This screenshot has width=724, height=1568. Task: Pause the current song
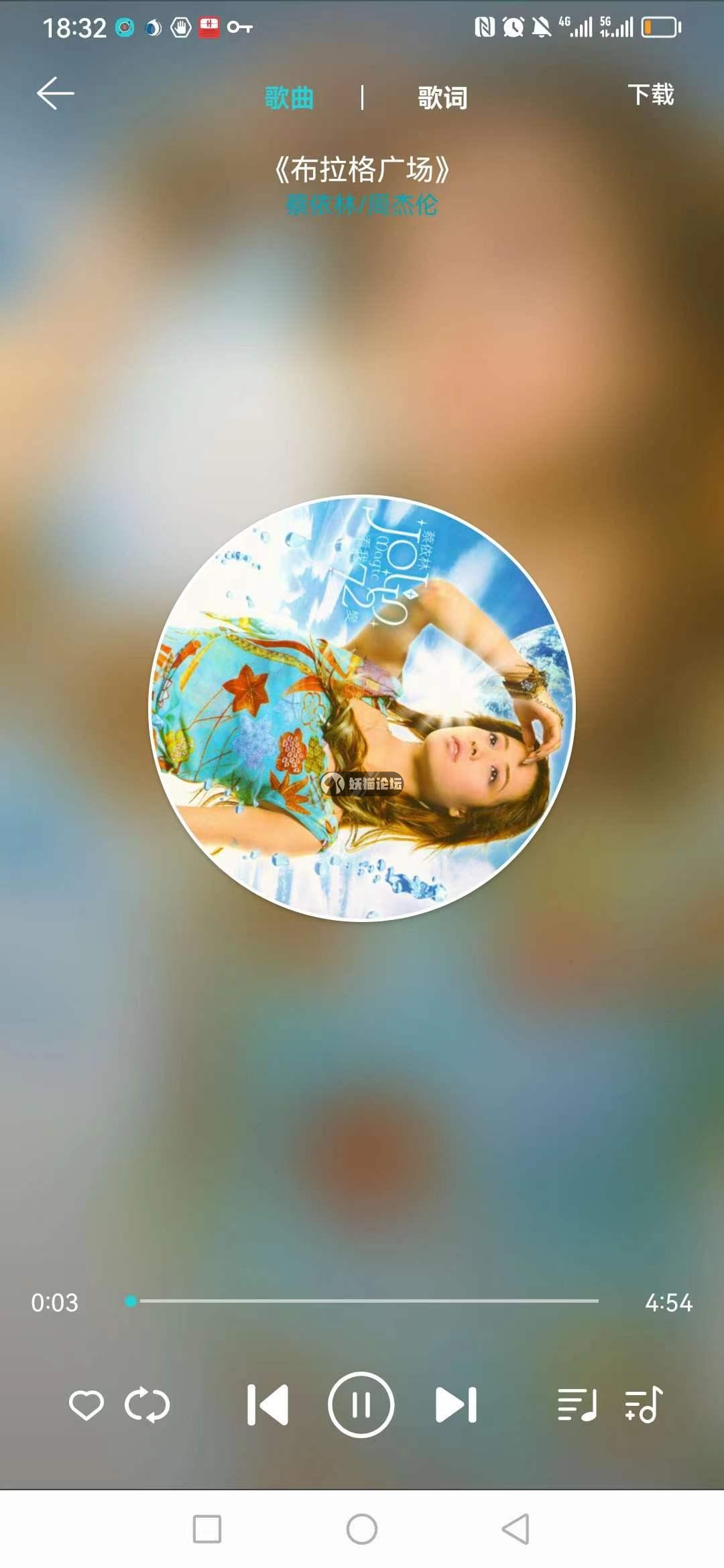click(361, 1404)
